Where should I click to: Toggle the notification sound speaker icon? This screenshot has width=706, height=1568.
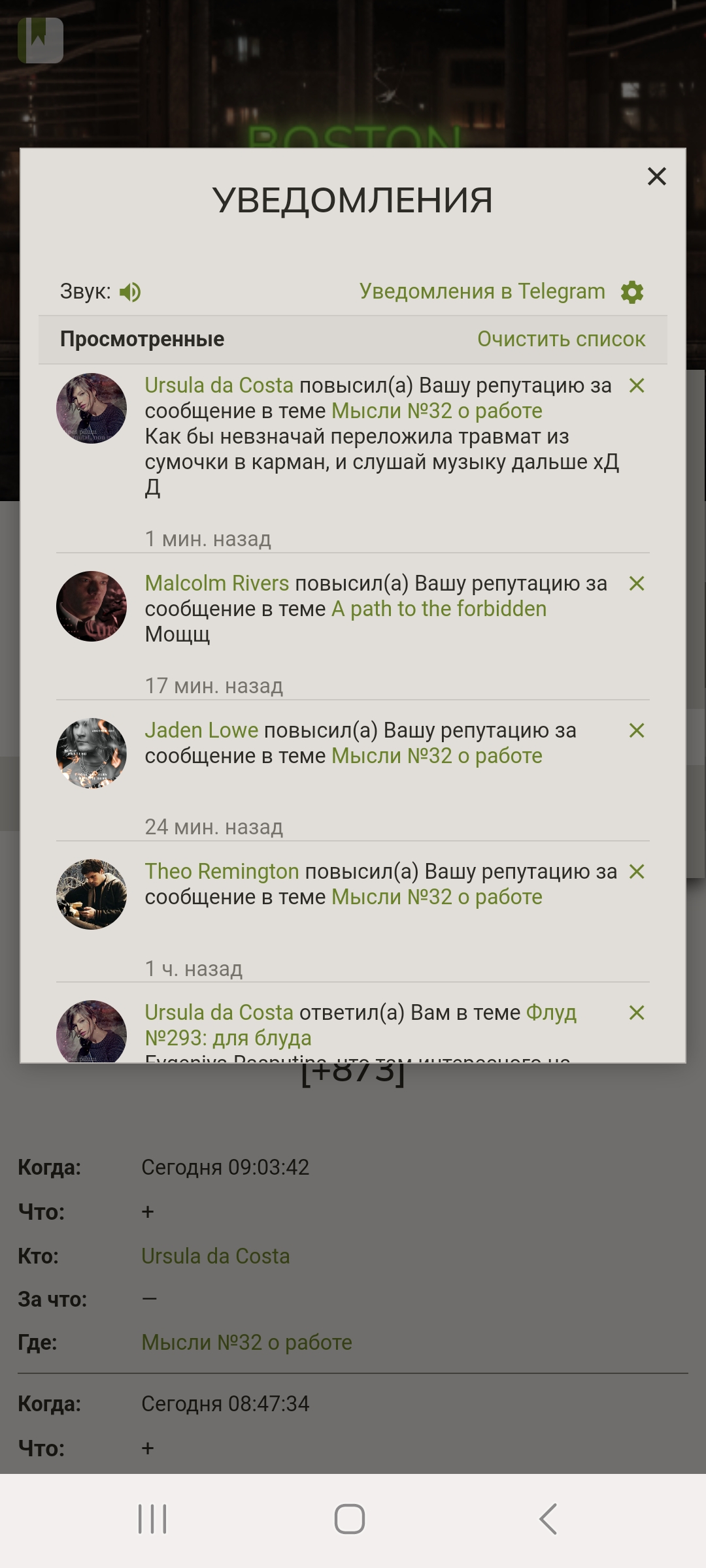click(130, 292)
